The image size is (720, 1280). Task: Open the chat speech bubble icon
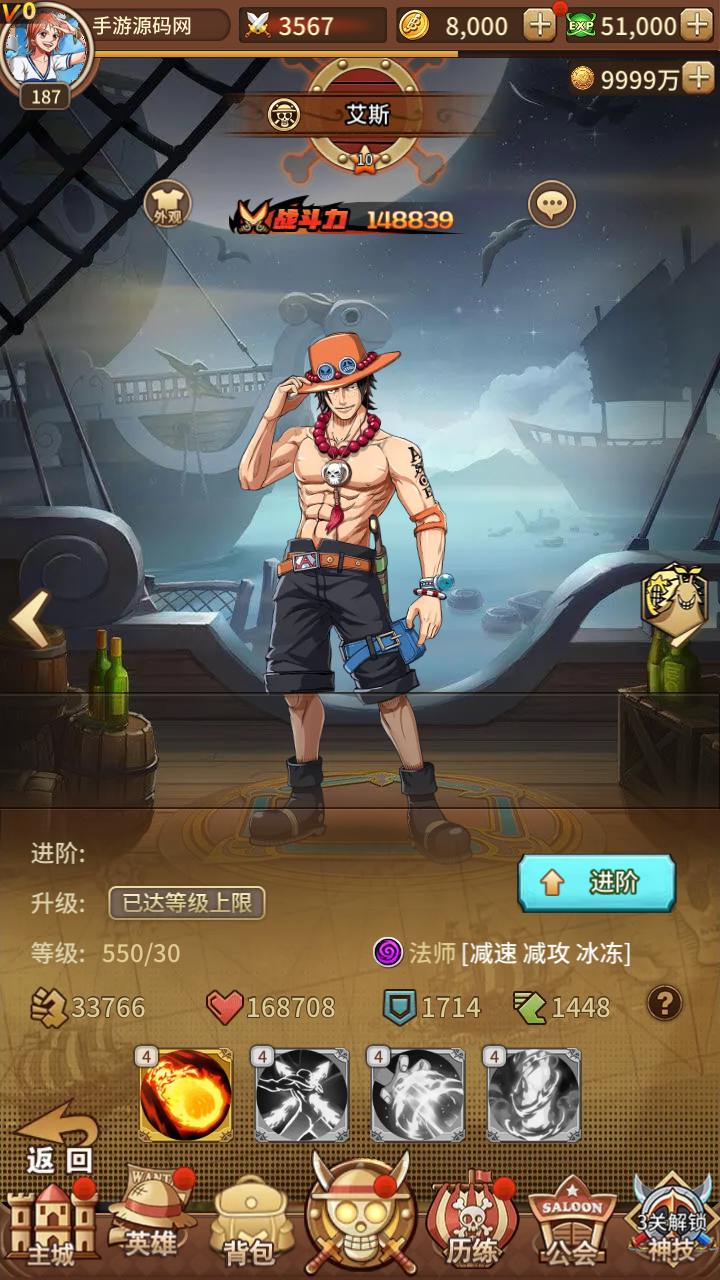(551, 205)
